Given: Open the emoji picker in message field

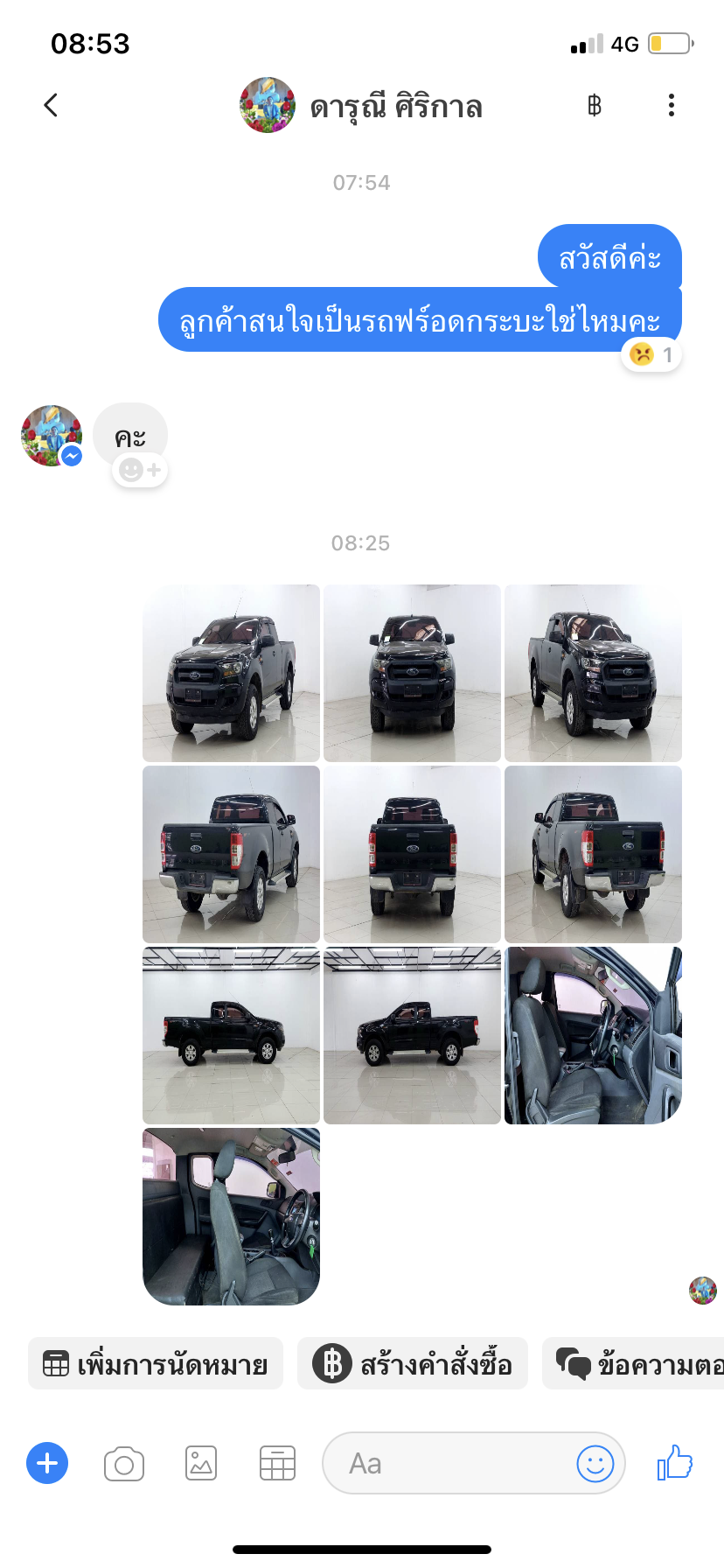Looking at the screenshot, I should tap(595, 1463).
